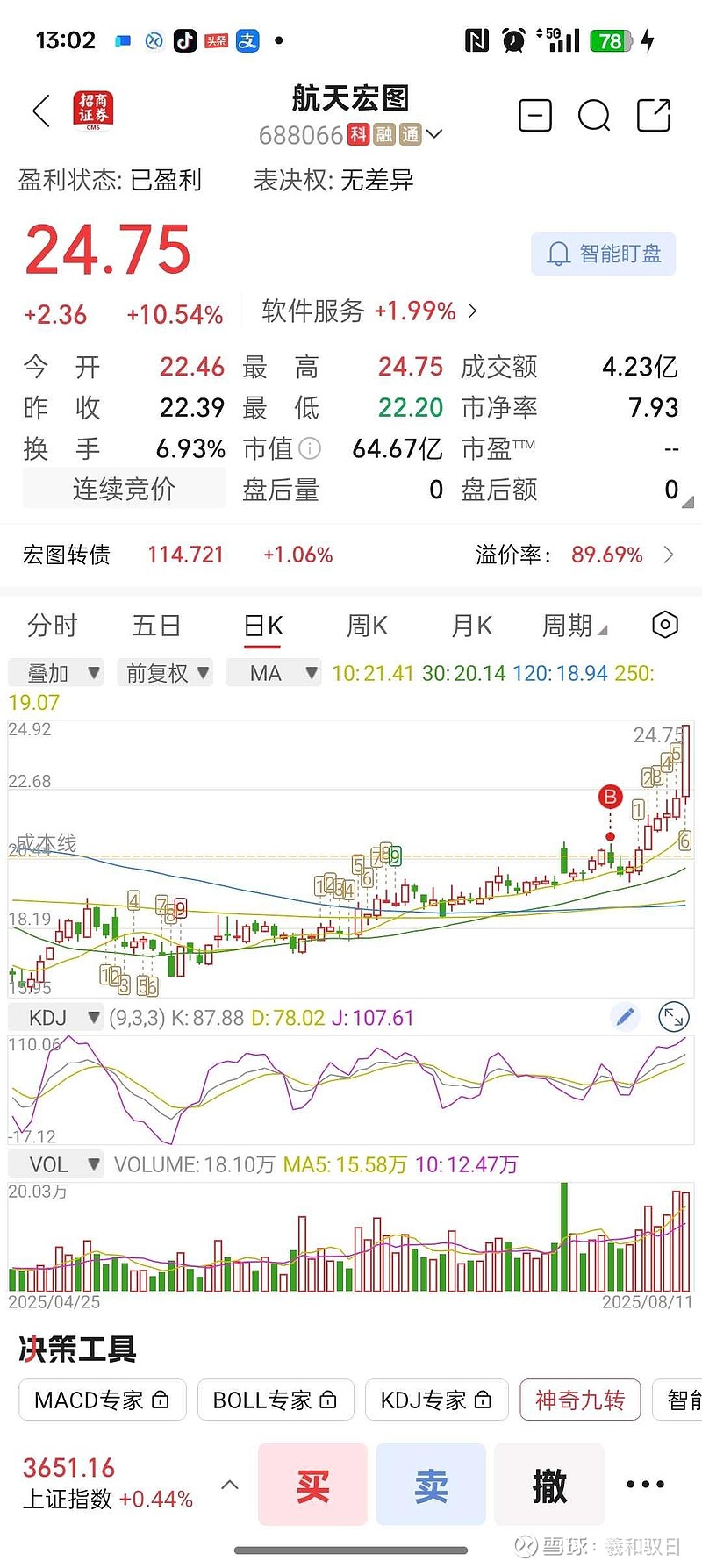Switch to the 分时 chart tab
Viewport: 702px width, 1568px height.
coord(53,626)
